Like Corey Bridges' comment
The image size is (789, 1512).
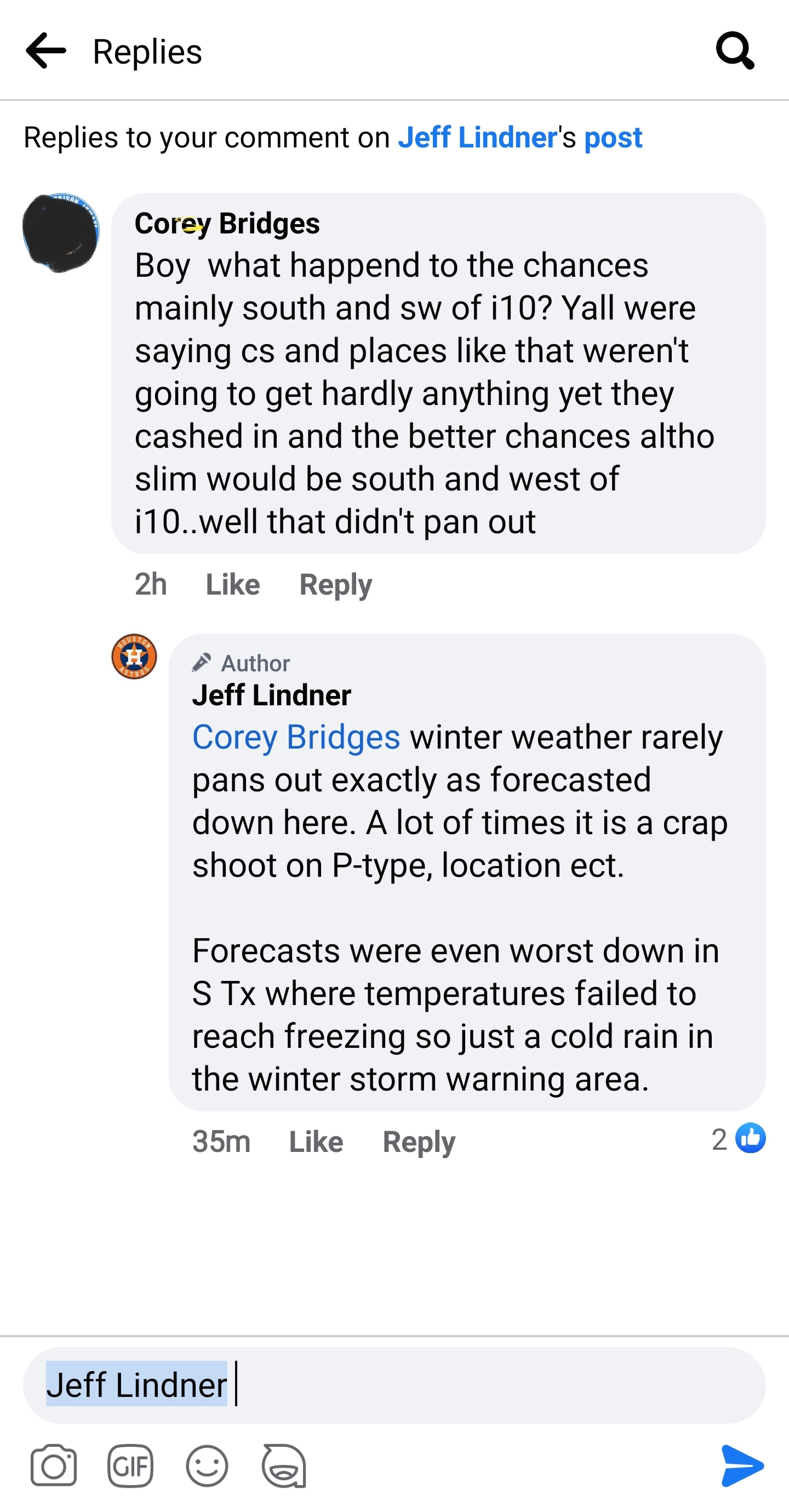click(232, 584)
